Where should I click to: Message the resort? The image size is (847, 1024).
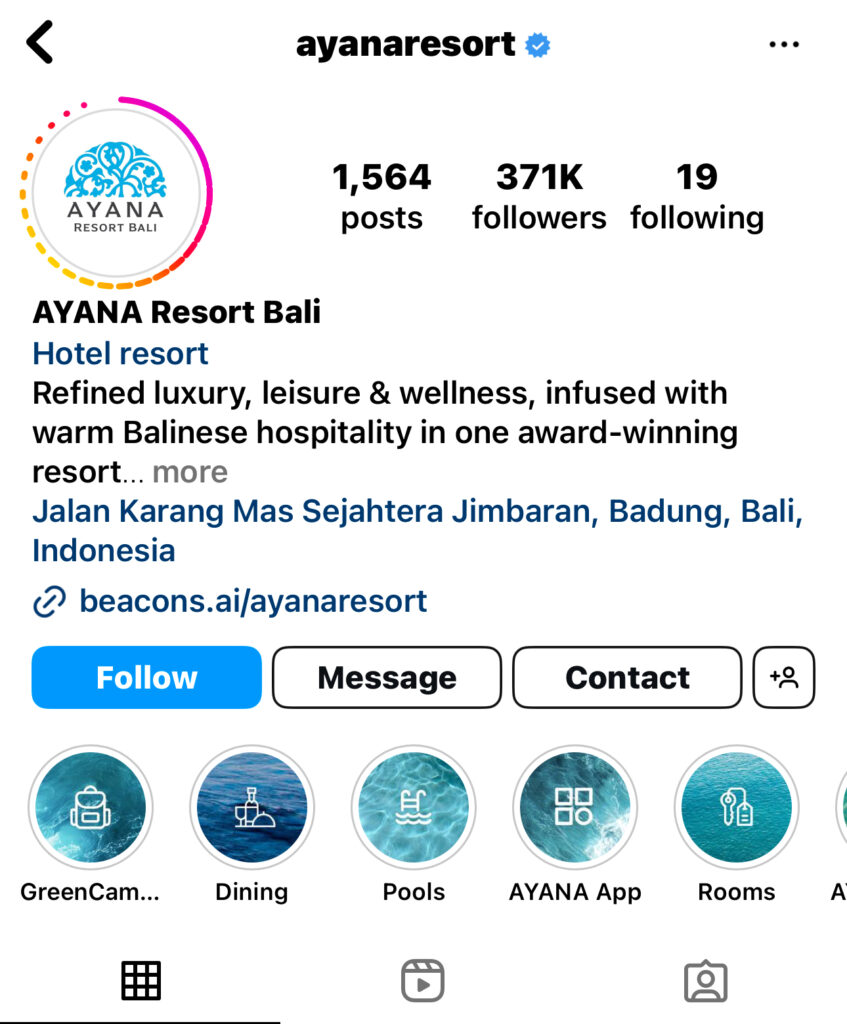point(387,677)
